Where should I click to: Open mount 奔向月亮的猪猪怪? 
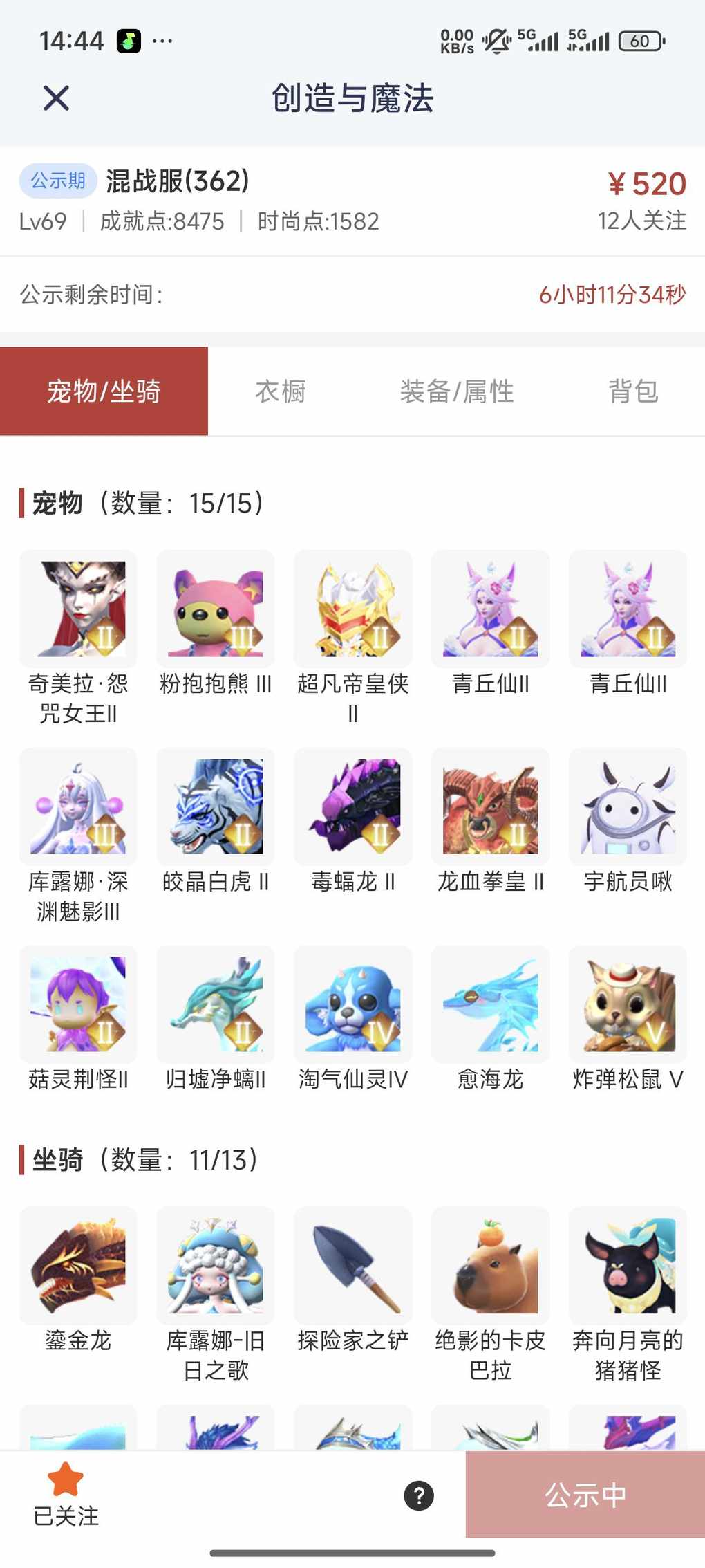(x=628, y=1266)
